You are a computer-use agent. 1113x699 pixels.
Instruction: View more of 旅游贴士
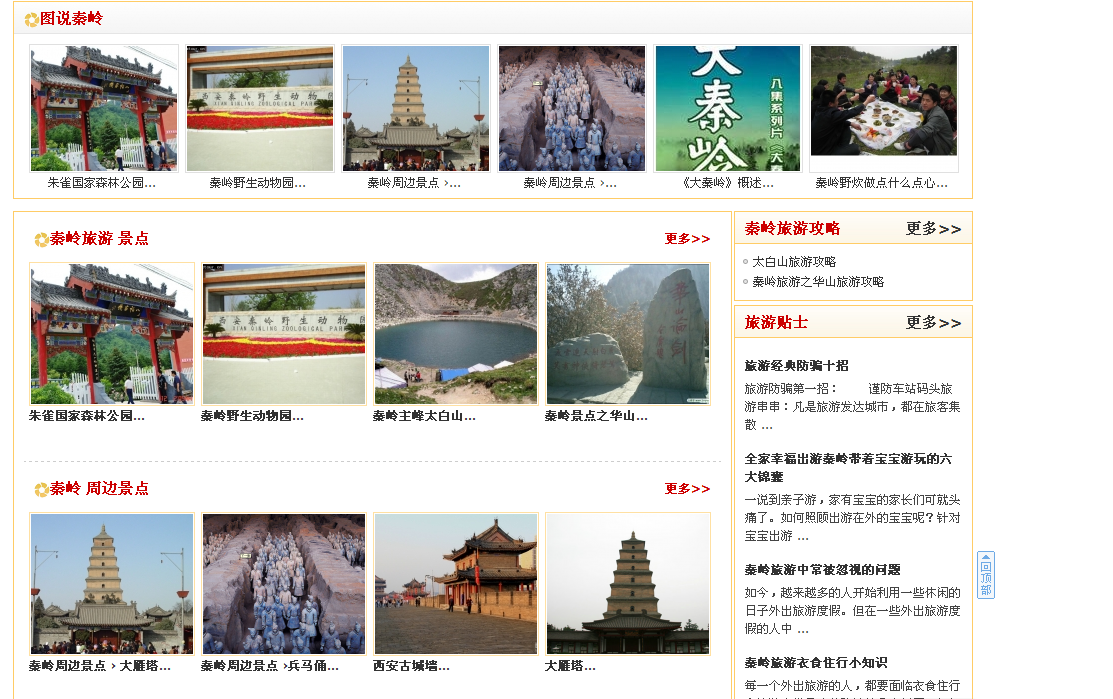pos(933,323)
